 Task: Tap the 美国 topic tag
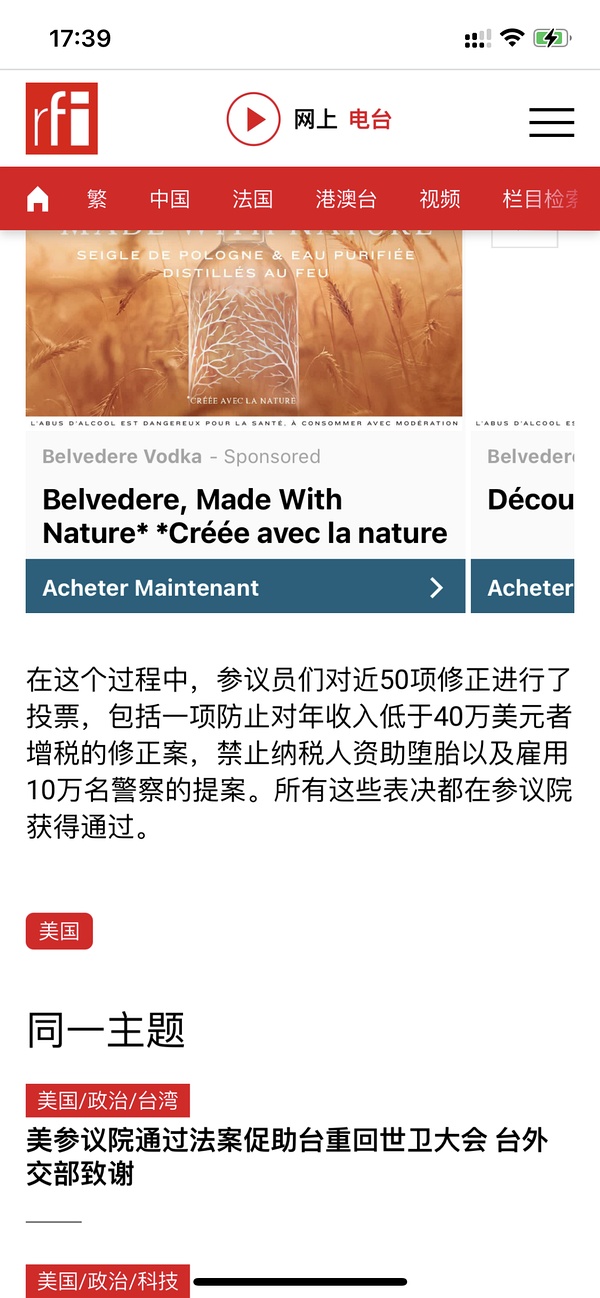[59, 931]
